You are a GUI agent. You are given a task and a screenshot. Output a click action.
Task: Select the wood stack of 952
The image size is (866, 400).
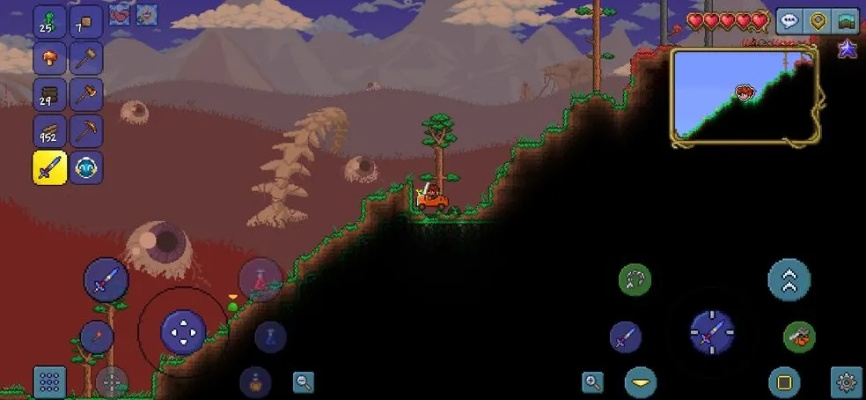[50, 131]
